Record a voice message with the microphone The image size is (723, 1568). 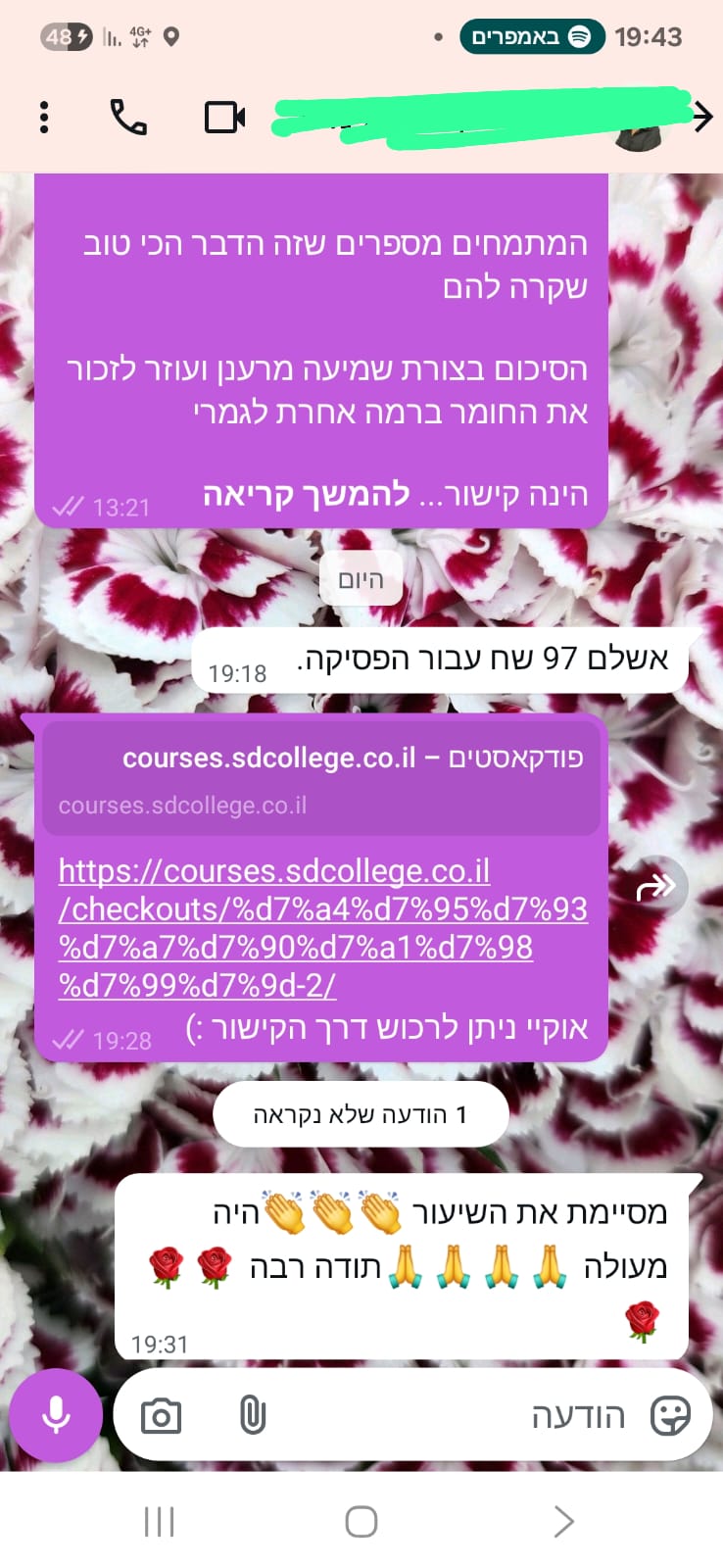click(x=56, y=1415)
